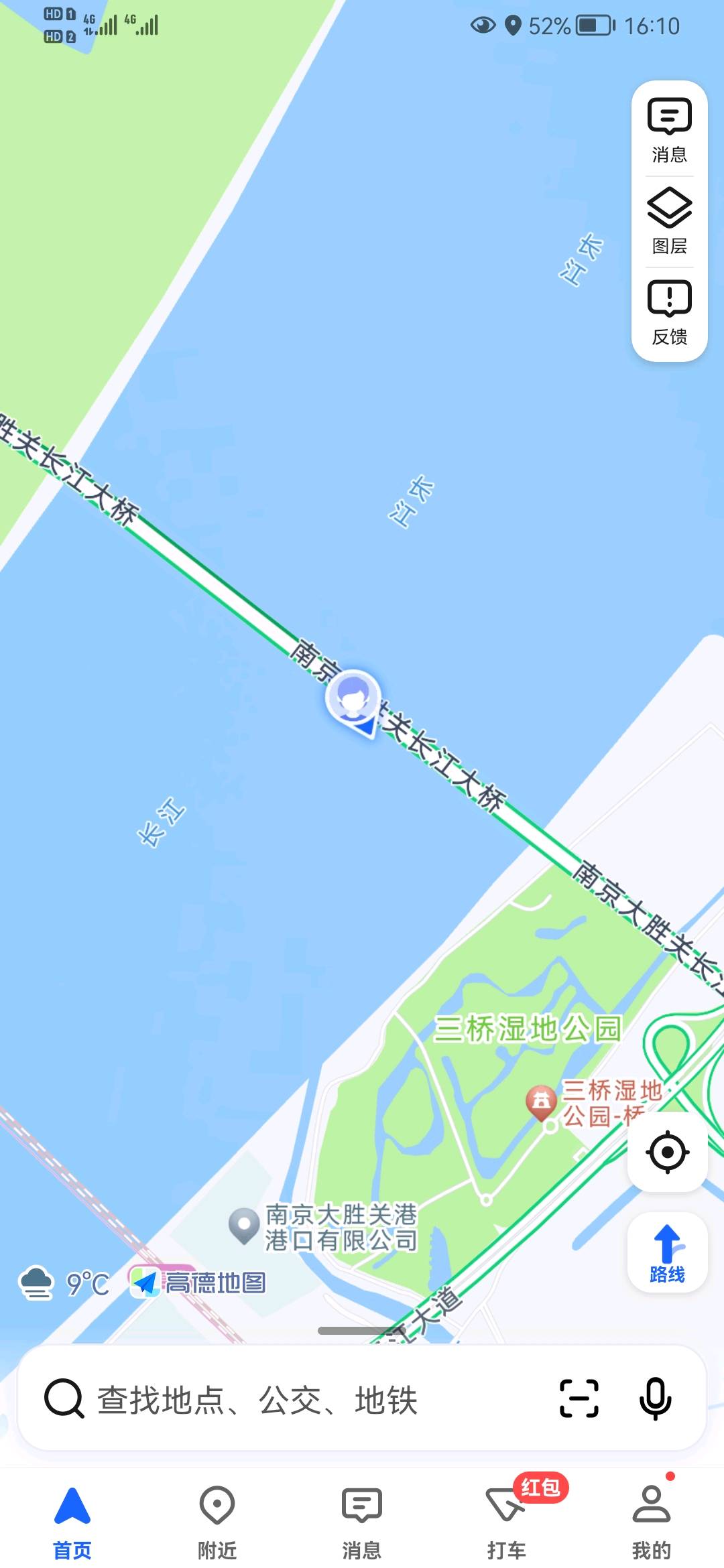Open the scan icon in search bar
The height and width of the screenshot is (1568, 724).
[x=579, y=1398]
